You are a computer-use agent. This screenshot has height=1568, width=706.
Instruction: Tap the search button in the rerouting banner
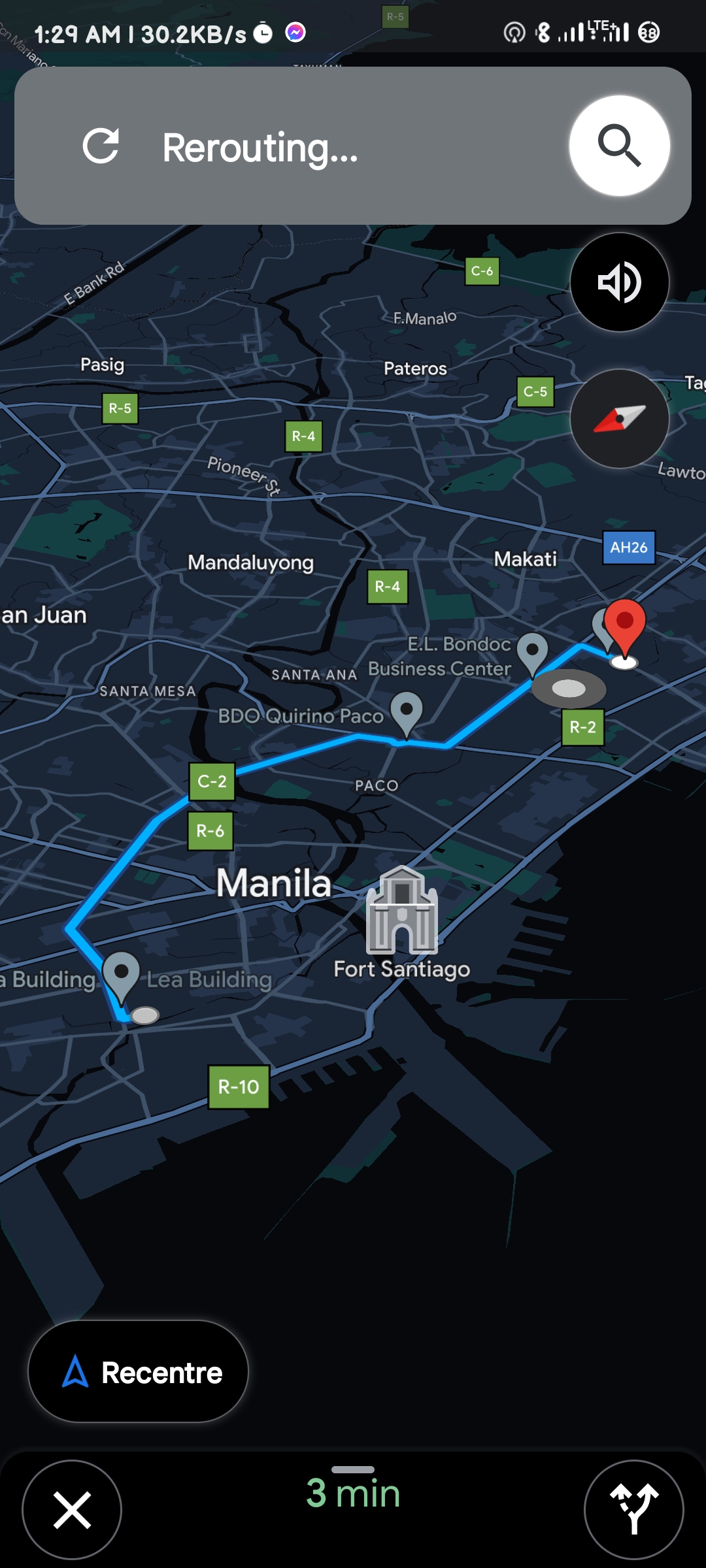619,146
